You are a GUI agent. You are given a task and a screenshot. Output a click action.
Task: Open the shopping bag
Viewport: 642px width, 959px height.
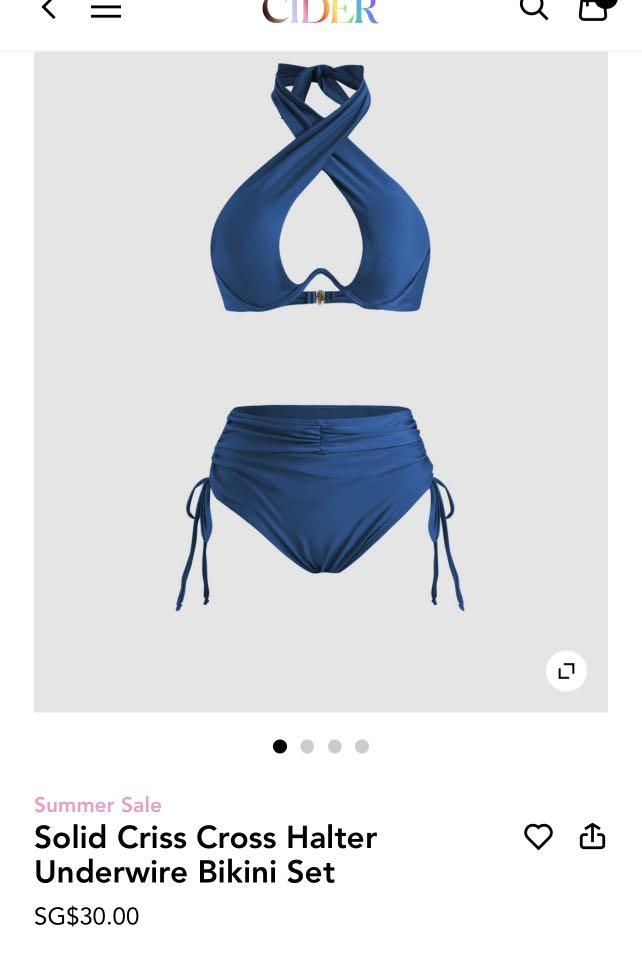[594, 9]
